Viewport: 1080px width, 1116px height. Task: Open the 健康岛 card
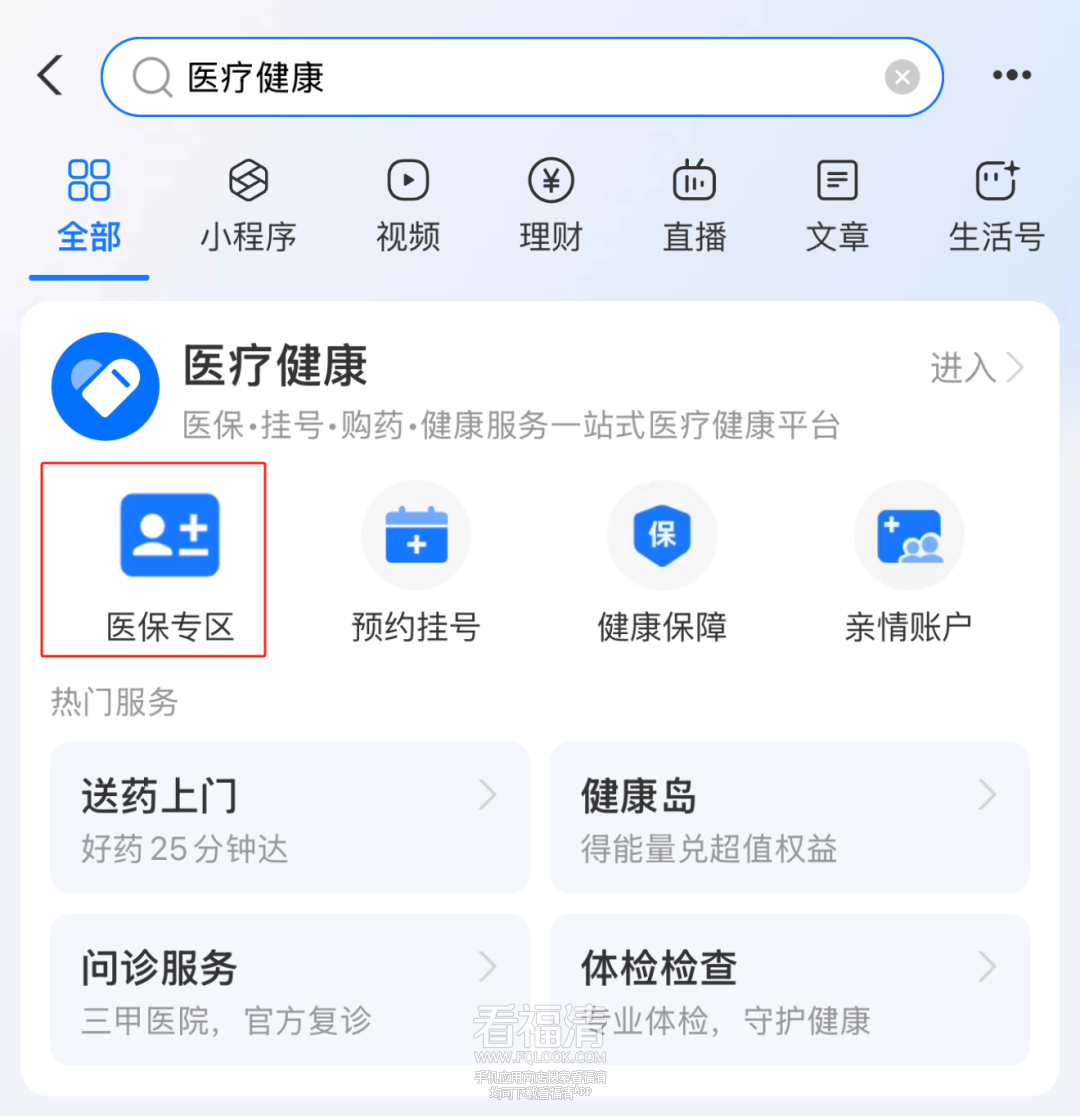[789, 817]
